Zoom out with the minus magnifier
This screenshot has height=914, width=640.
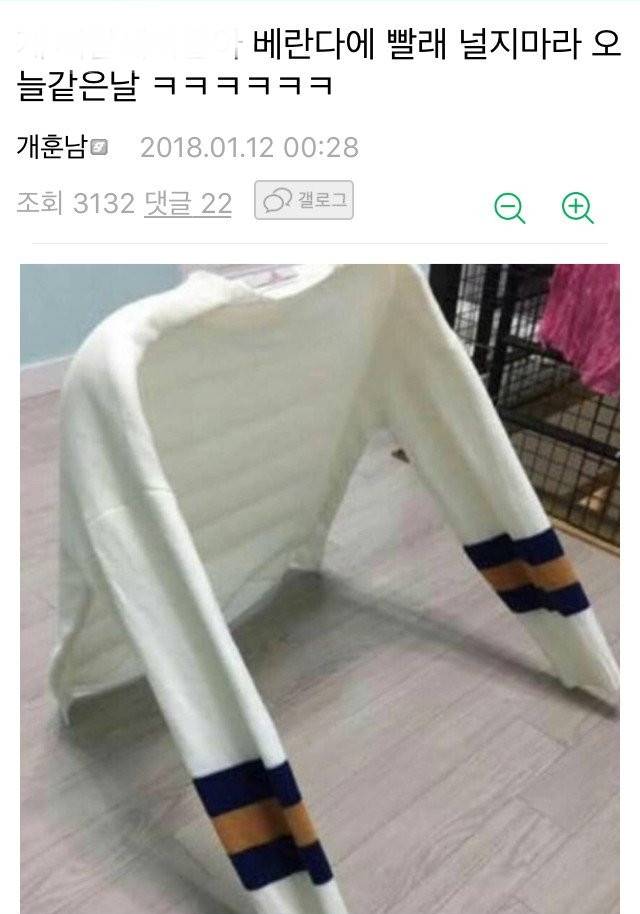point(510,207)
